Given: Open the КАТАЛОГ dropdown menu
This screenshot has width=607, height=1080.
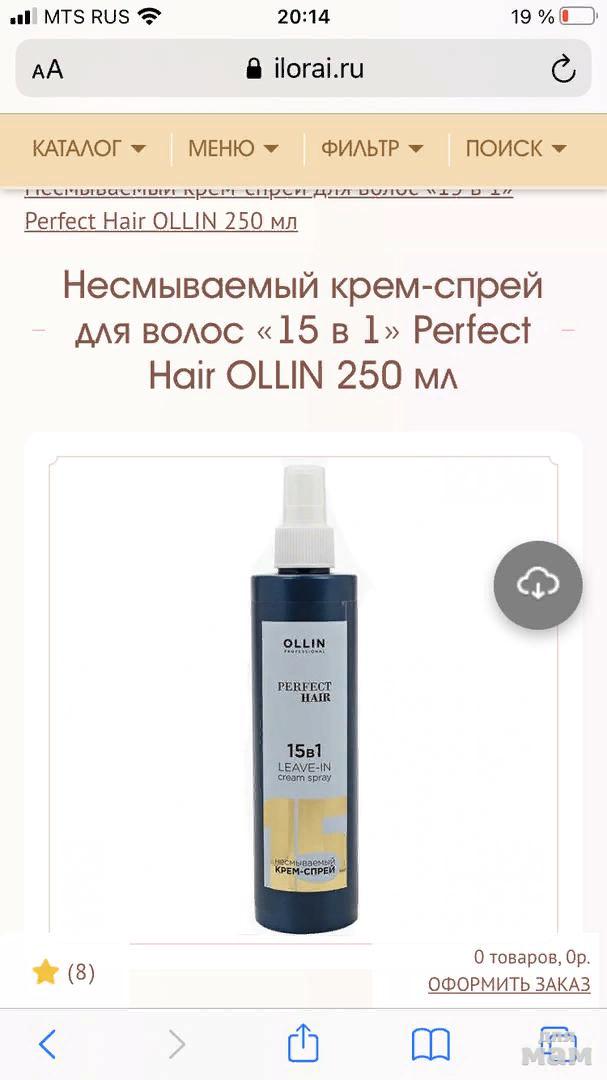Looking at the screenshot, I should coord(89,149).
